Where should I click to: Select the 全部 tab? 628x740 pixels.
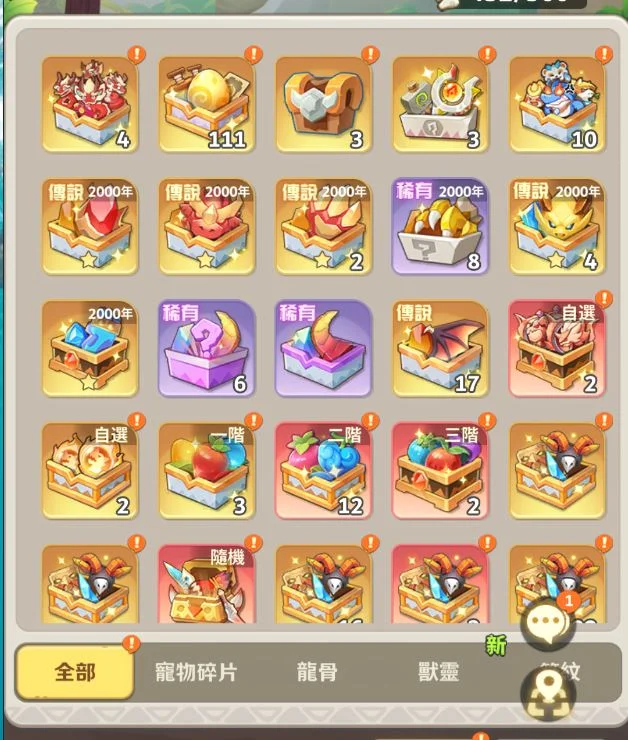(x=75, y=671)
